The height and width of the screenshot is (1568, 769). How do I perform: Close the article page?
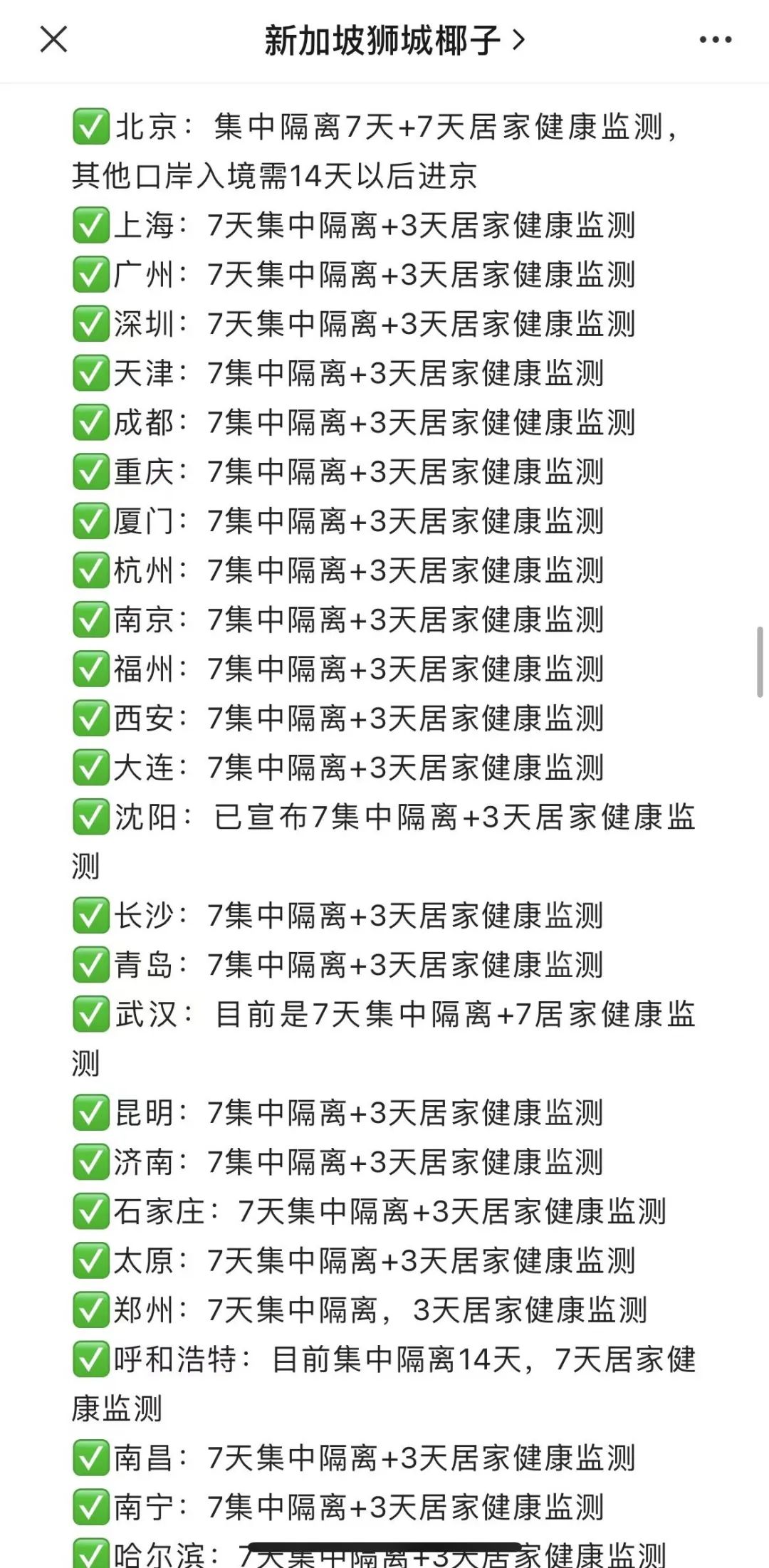click(53, 39)
